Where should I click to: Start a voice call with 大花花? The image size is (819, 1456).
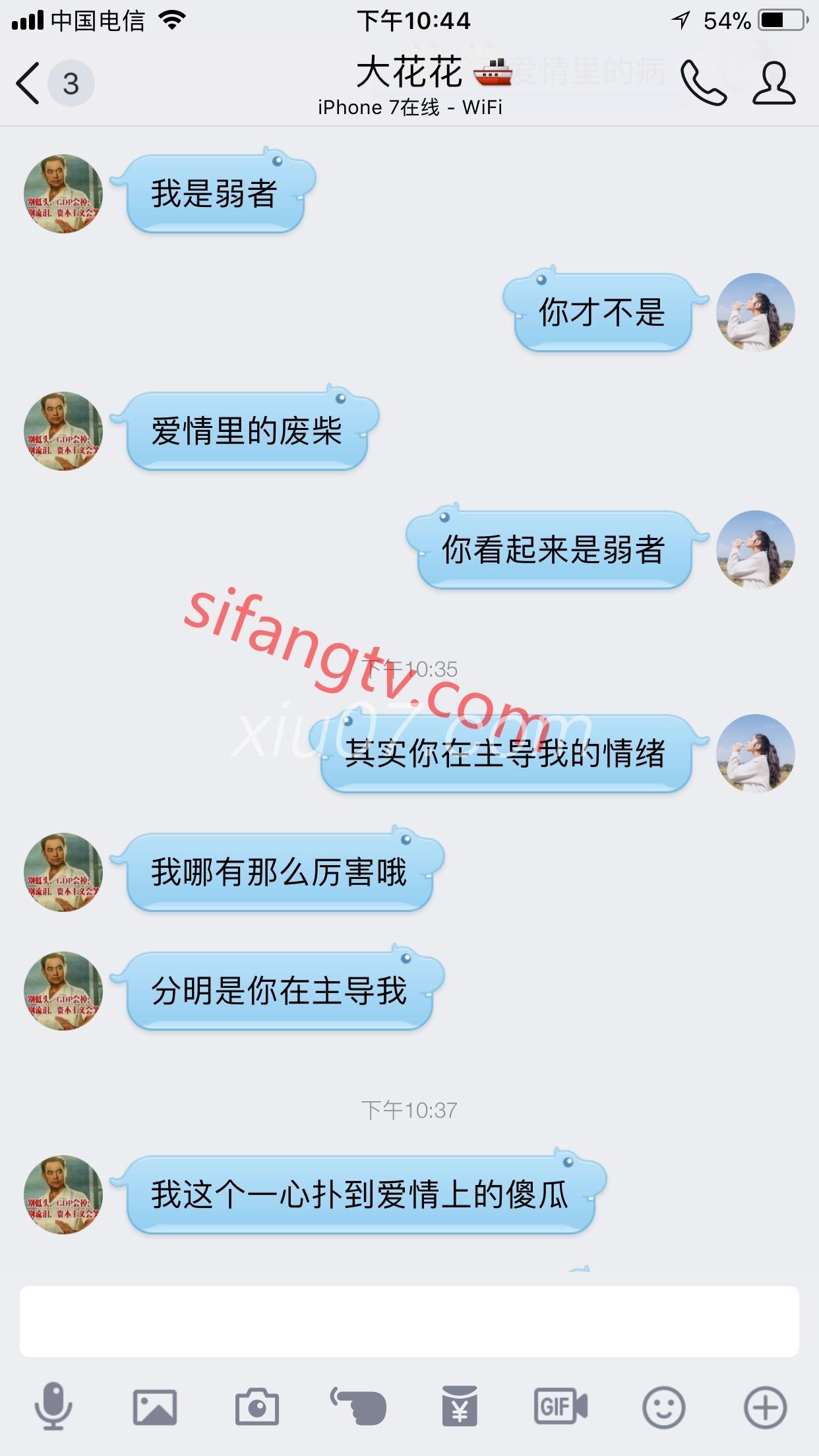coord(703,83)
